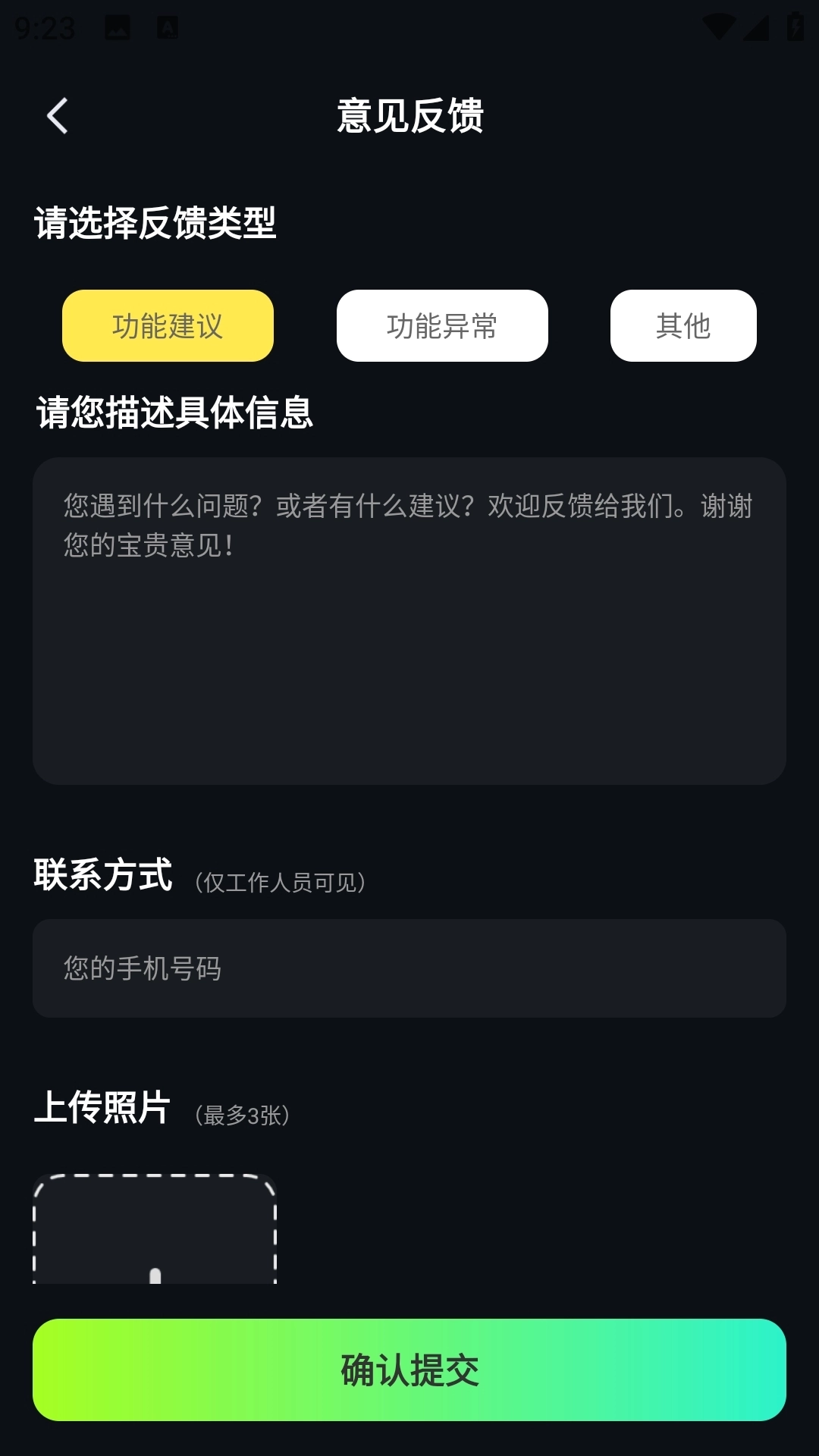
Task: Select the 其他 feedback type
Action: point(682,325)
